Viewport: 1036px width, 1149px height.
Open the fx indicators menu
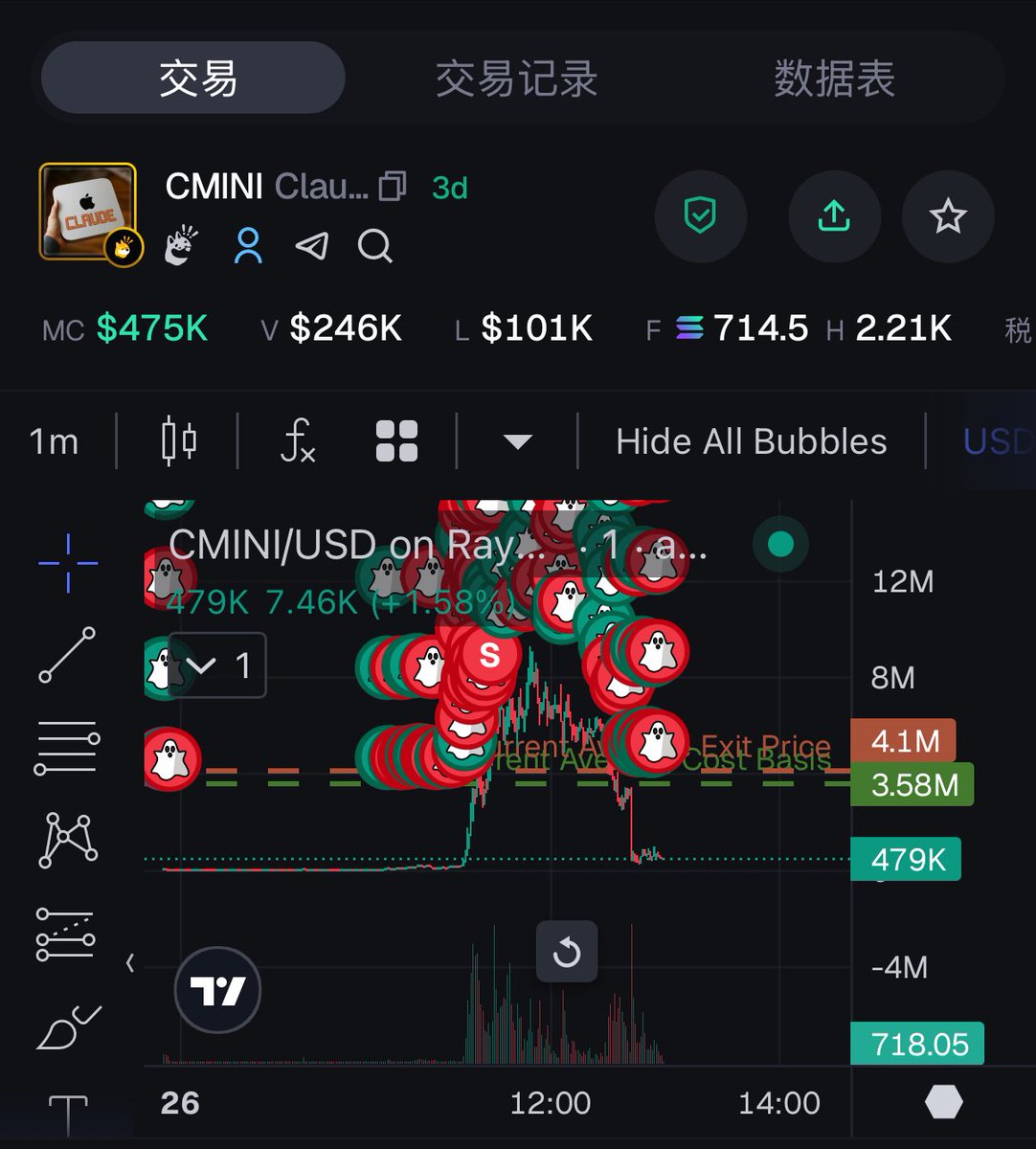tap(298, 441)
